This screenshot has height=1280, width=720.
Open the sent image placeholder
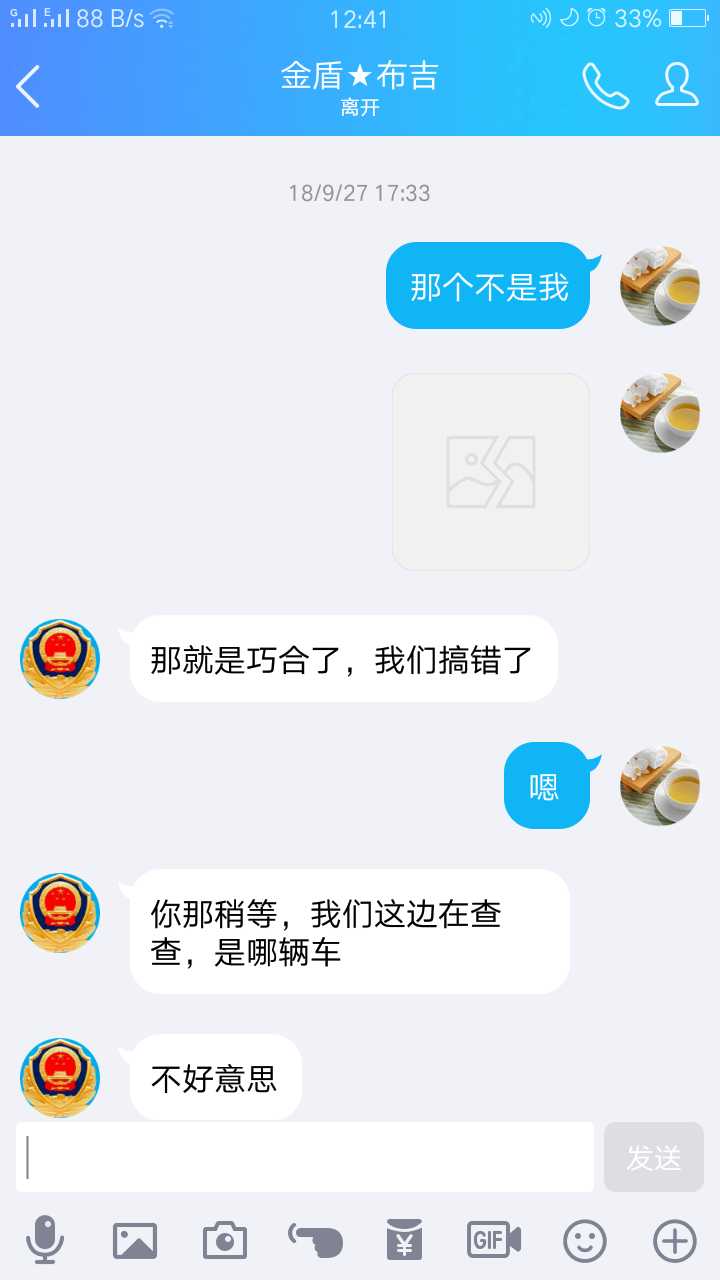[x=490, y=472]
